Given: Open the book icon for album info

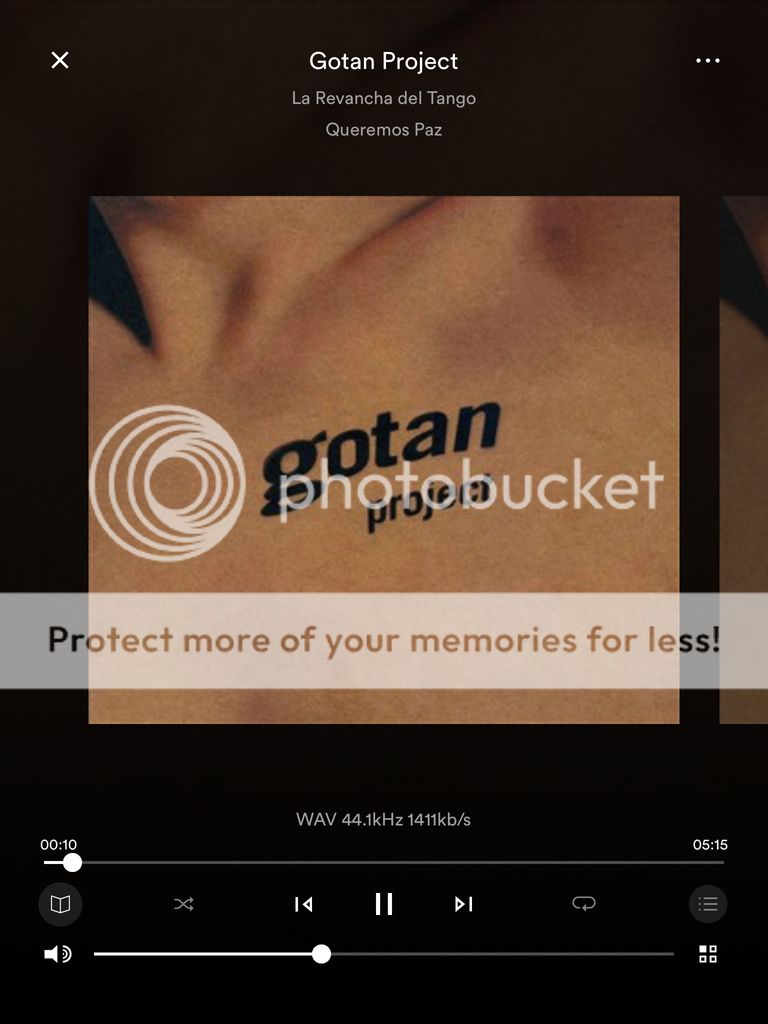Looking at the screenshot, I should point(61,904).
